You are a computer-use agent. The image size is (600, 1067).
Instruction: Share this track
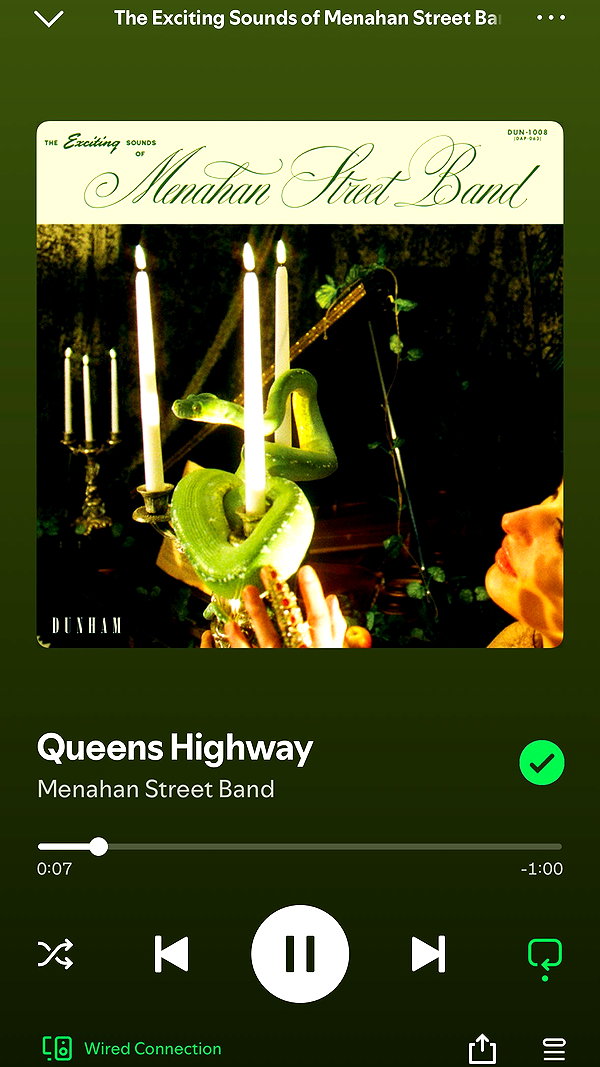[x=482, y=1048]
